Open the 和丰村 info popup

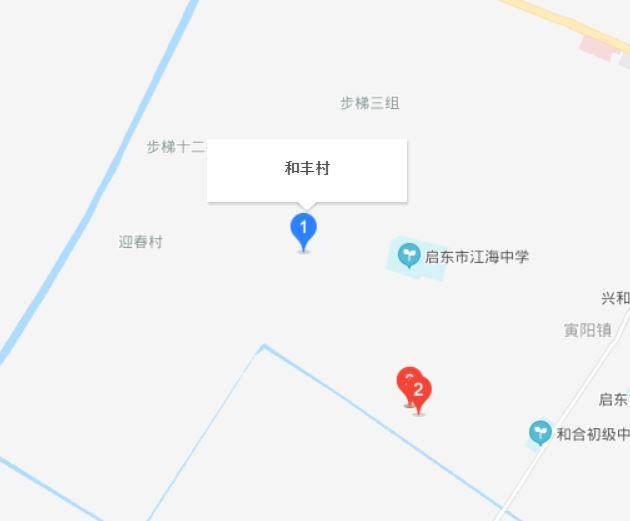(307, 169)
